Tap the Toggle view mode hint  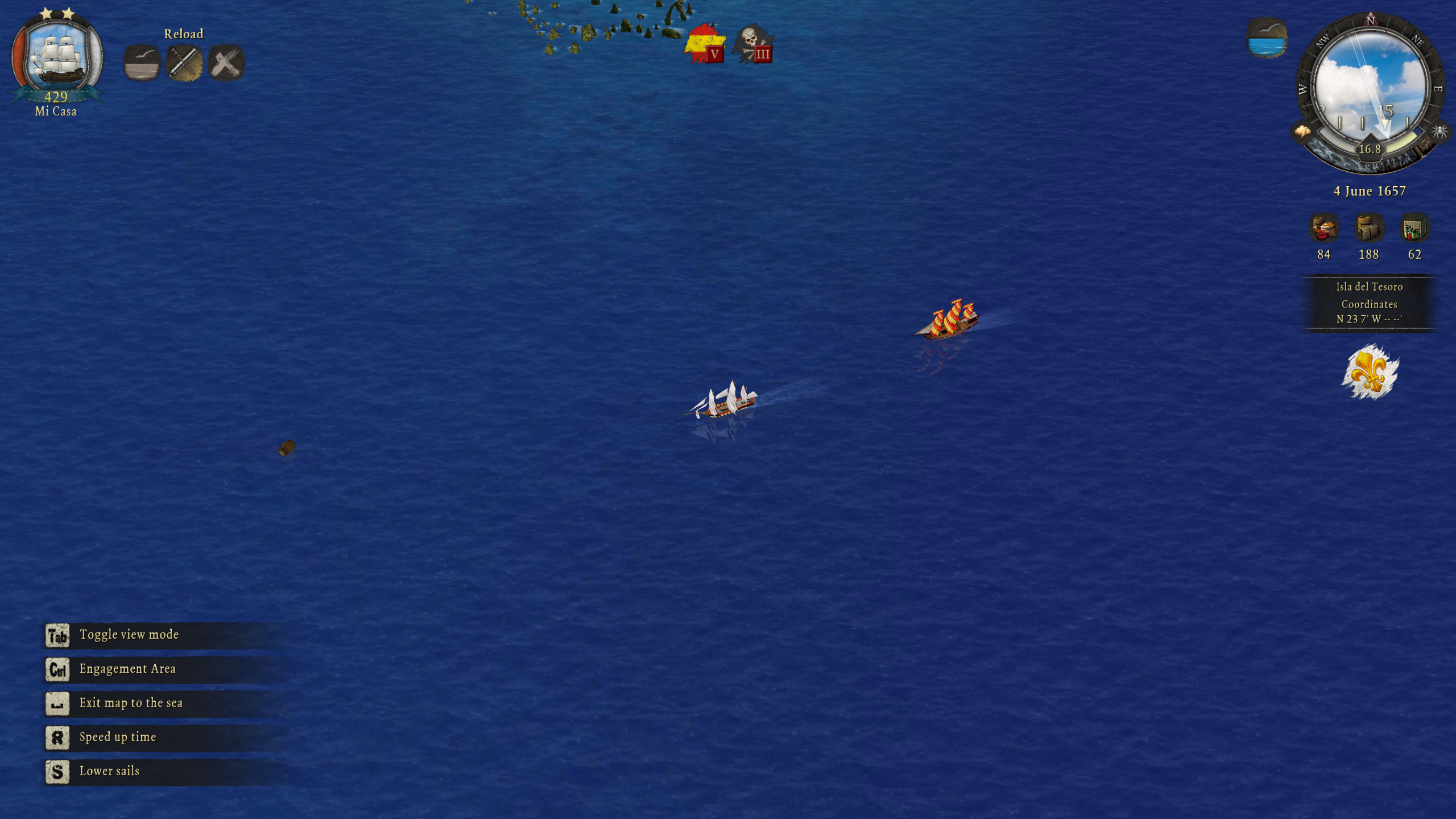[x=129, y=635]
